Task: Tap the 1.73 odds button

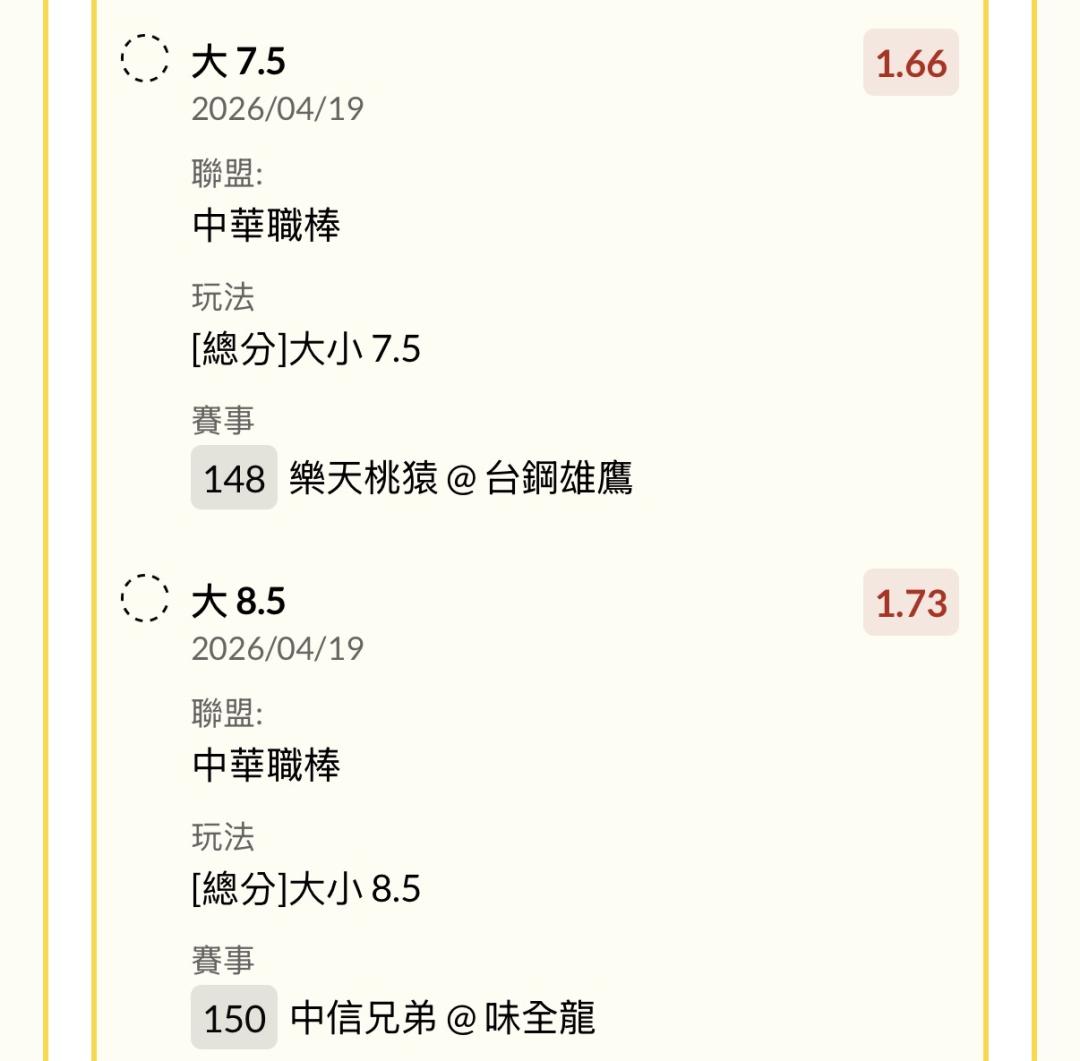Action: pyautogui.click(x=911, y=602)
